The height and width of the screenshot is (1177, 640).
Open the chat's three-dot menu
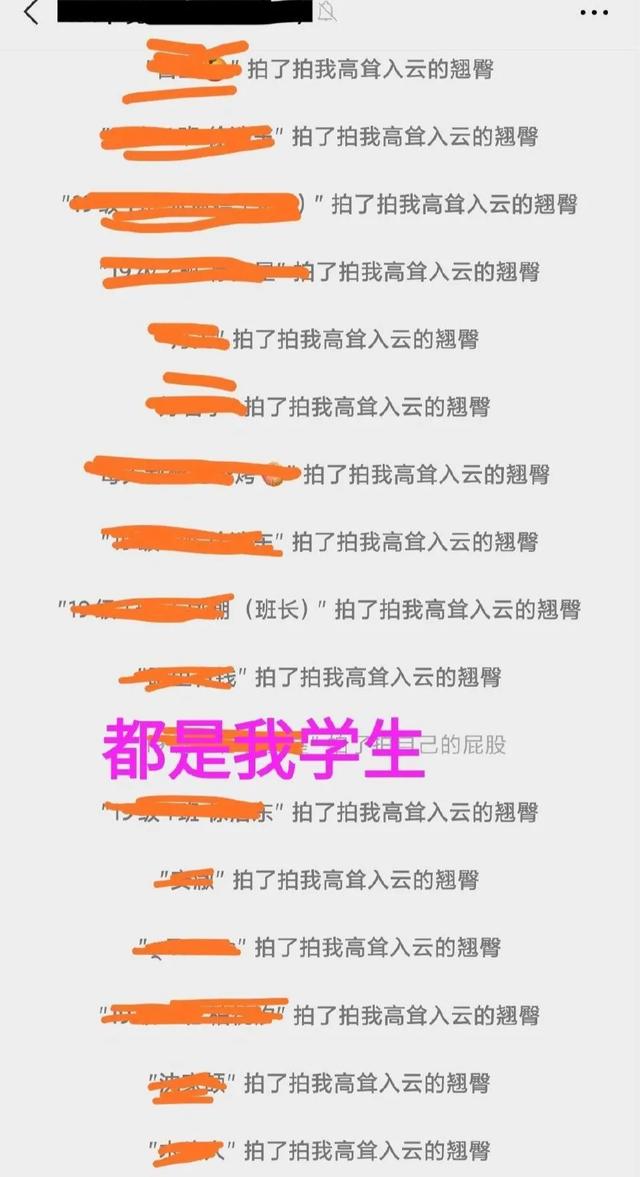click(x=594, y=13)
